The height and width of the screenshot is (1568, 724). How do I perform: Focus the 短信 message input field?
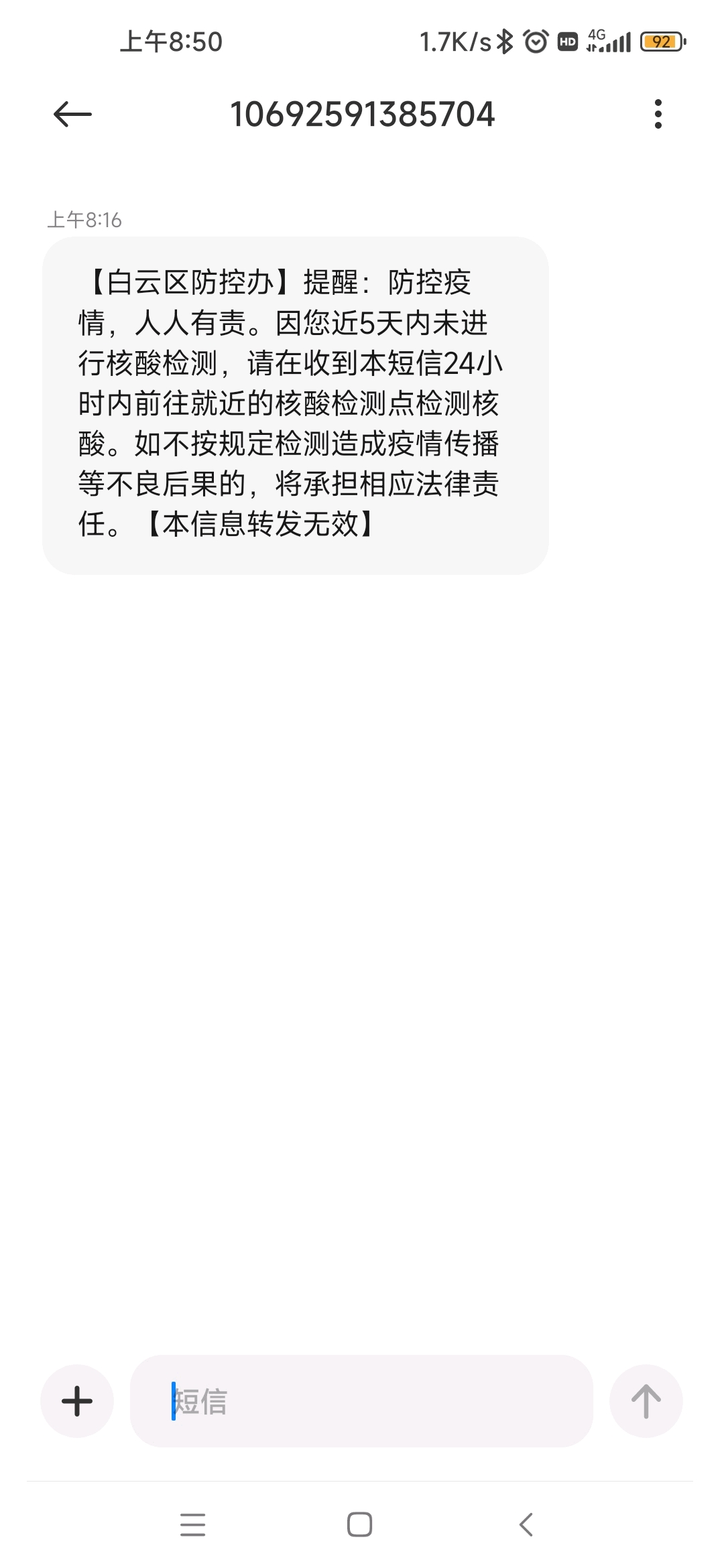[361, 1401]
